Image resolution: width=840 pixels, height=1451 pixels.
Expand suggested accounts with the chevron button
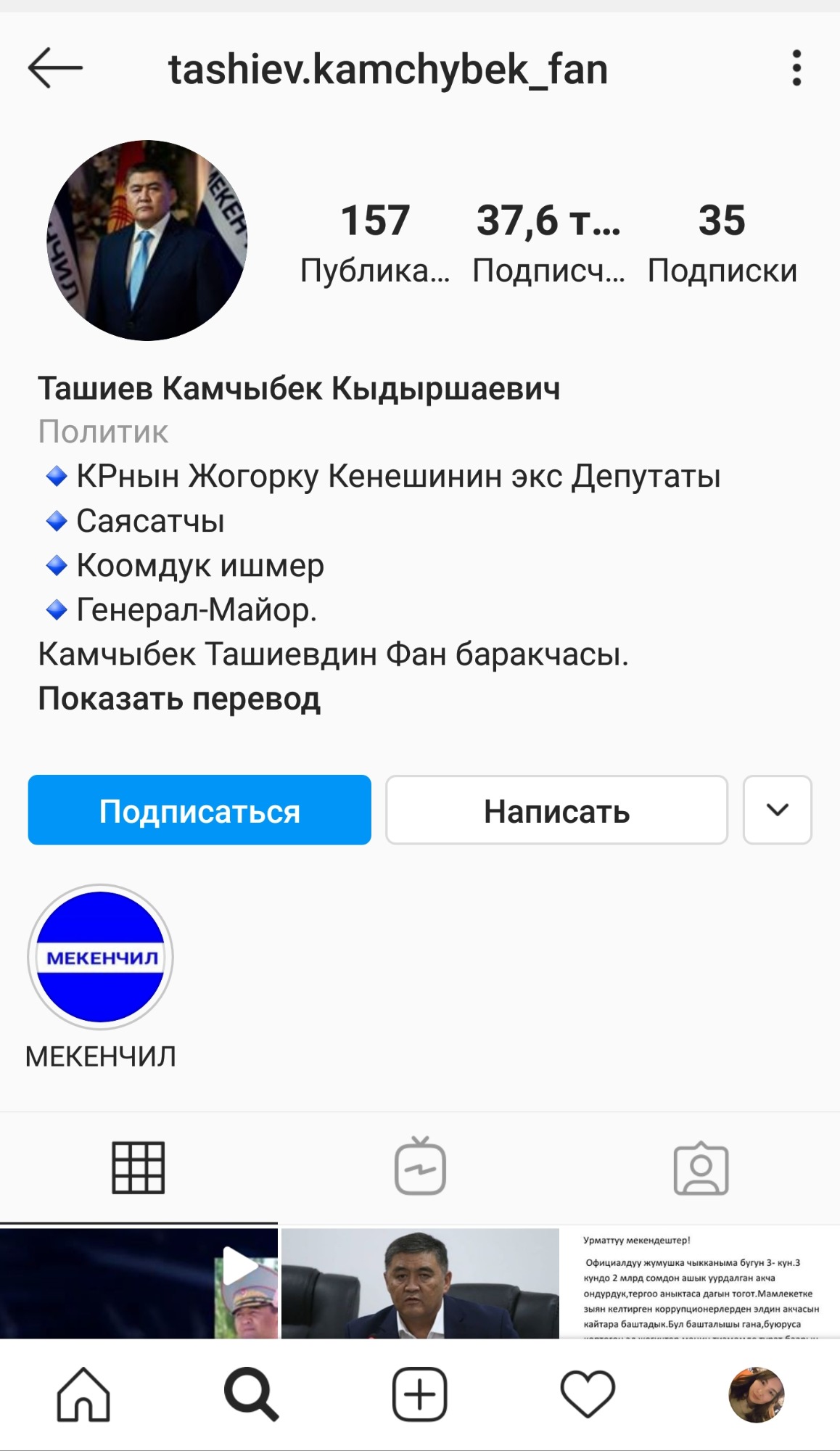(x=777, y=810)
